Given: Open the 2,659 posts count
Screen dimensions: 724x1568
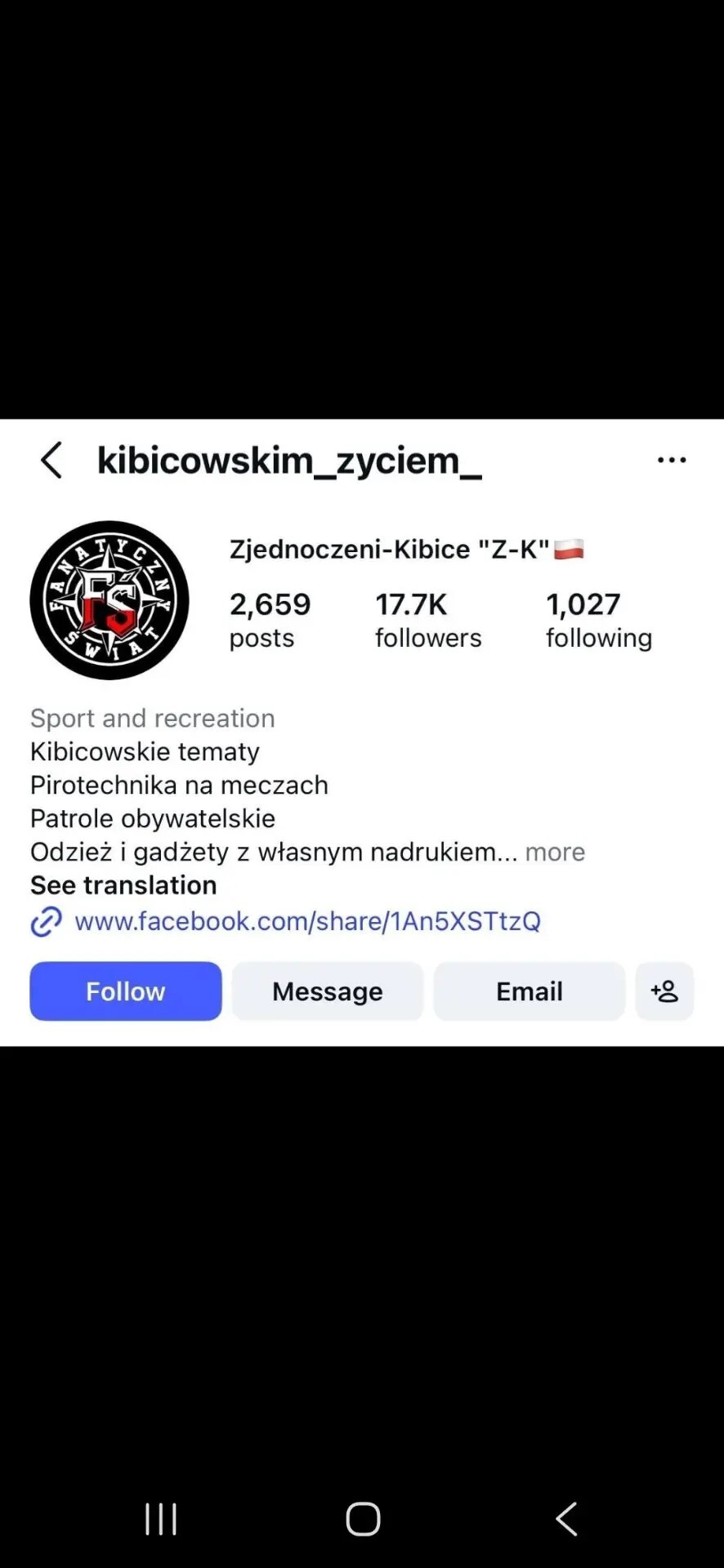Looking at the screenshot, I should point(270,620).
